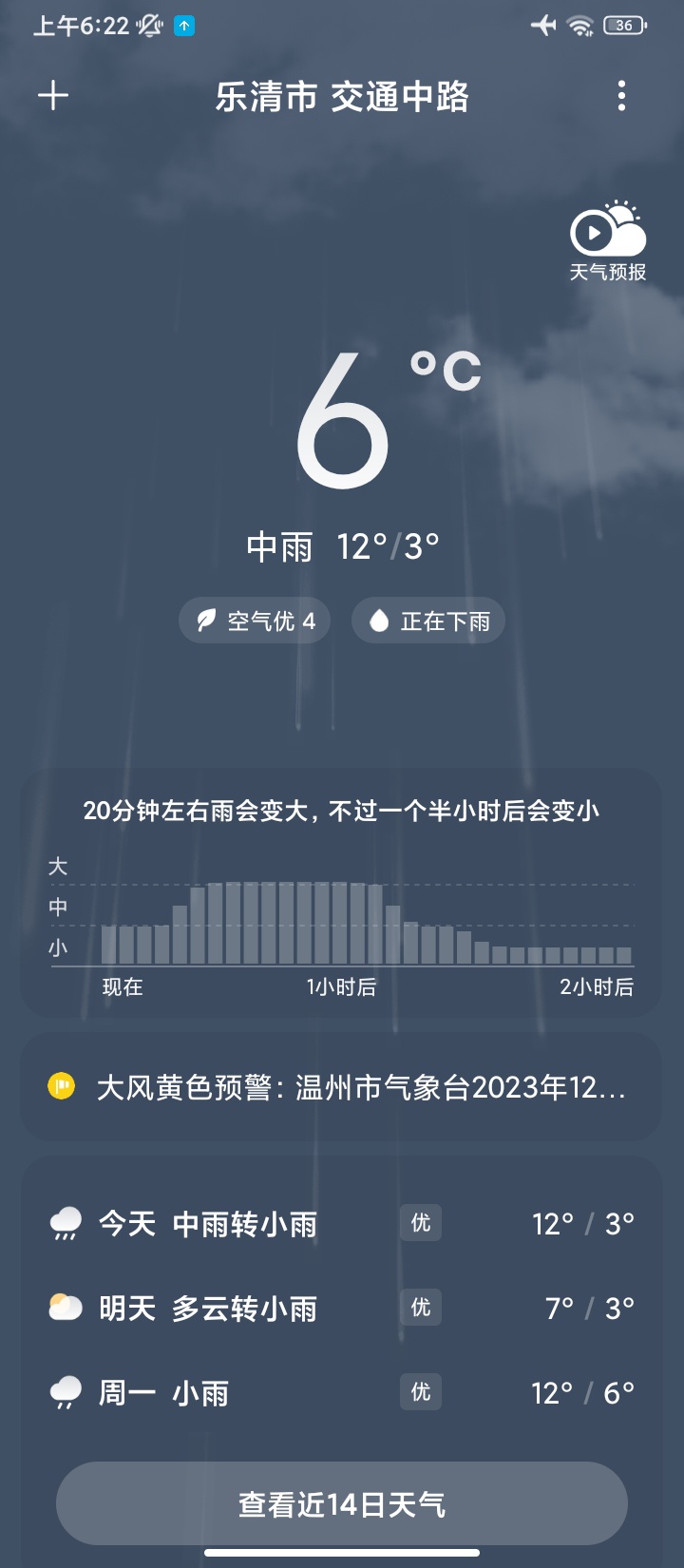Open the three-dot overflow menu
Image resolution: width=684 pixels, height=1568 pixels.
621,96
